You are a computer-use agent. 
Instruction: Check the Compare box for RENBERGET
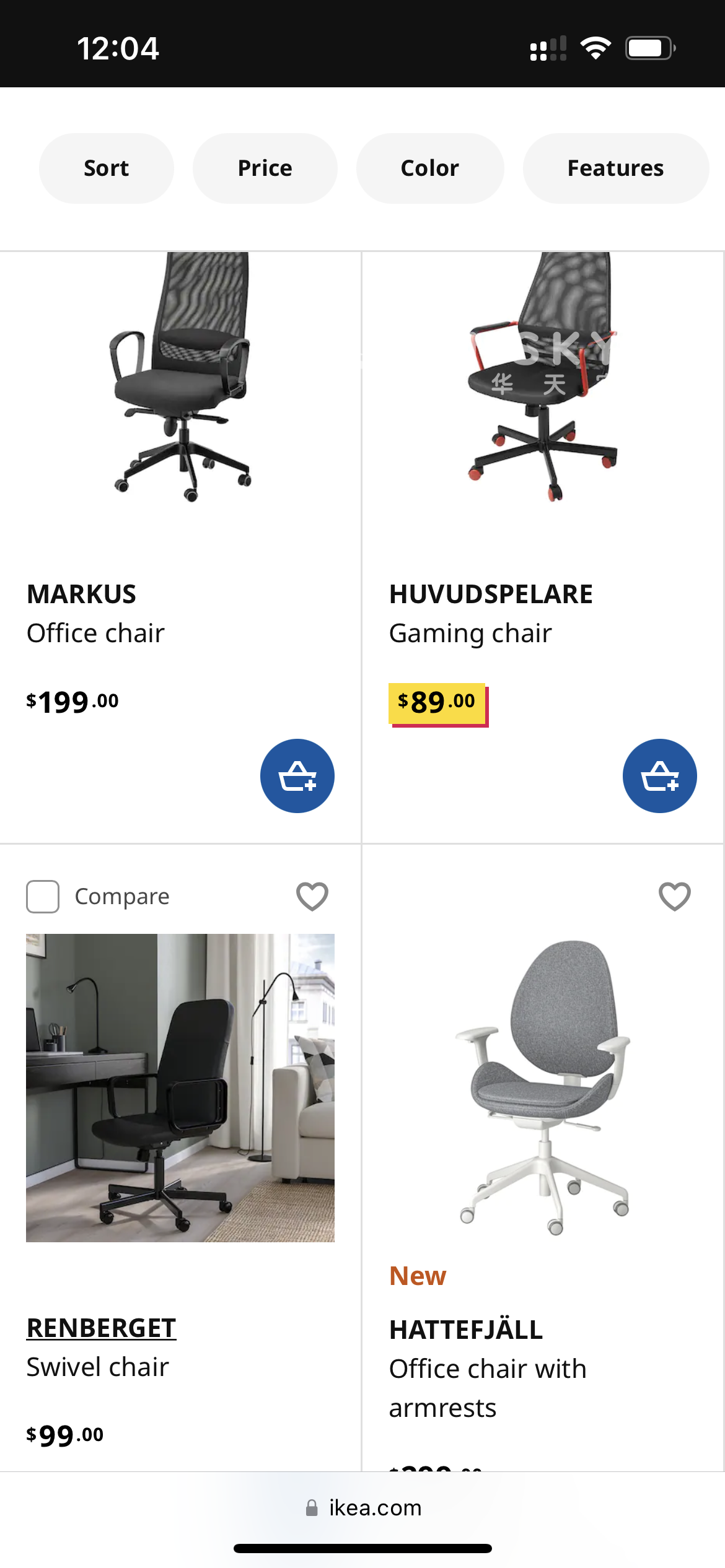click(x=43, y=897)
